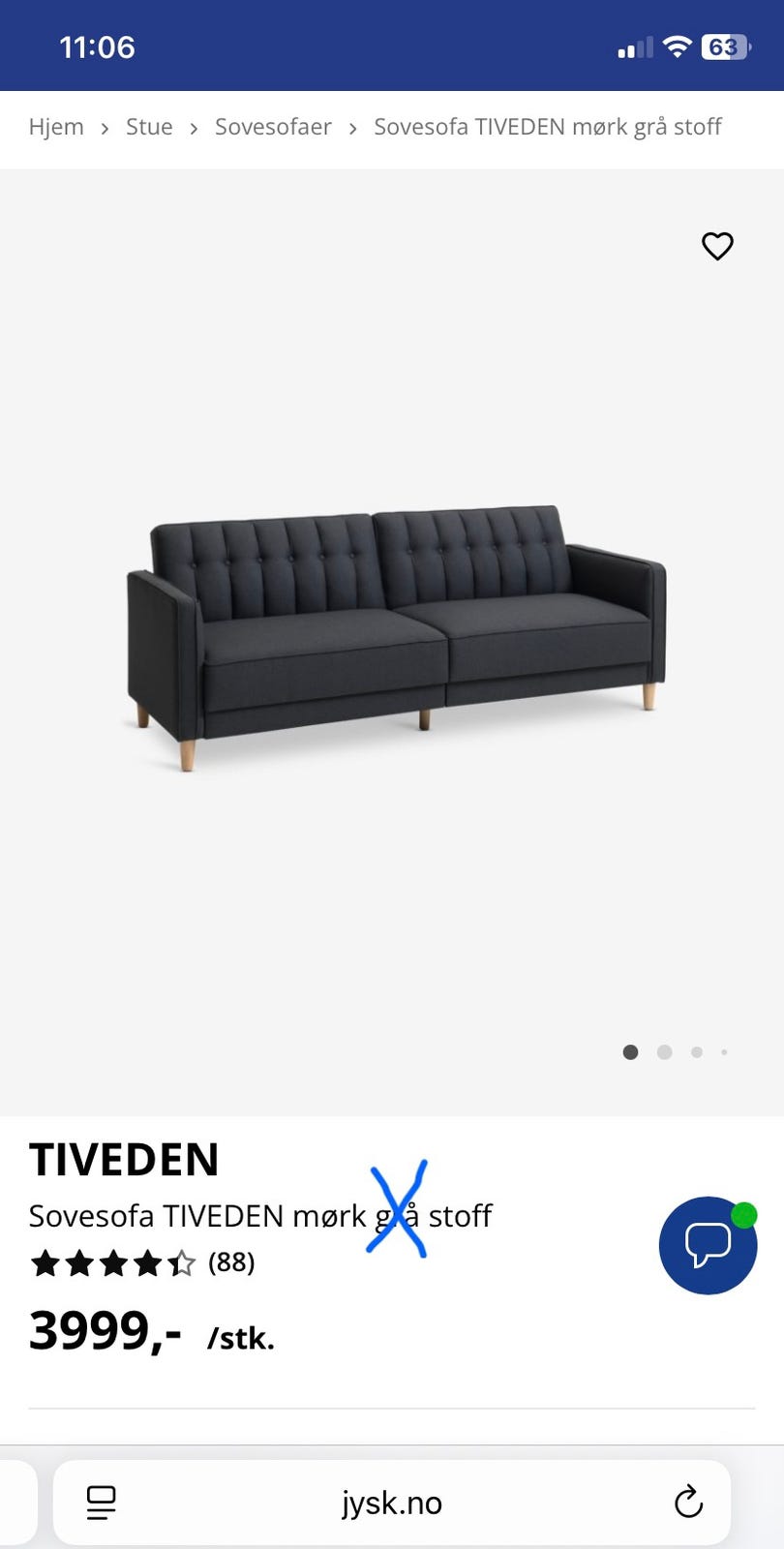
Task: Open Safari page settings menu icon
Action: tap(101, 1503)
